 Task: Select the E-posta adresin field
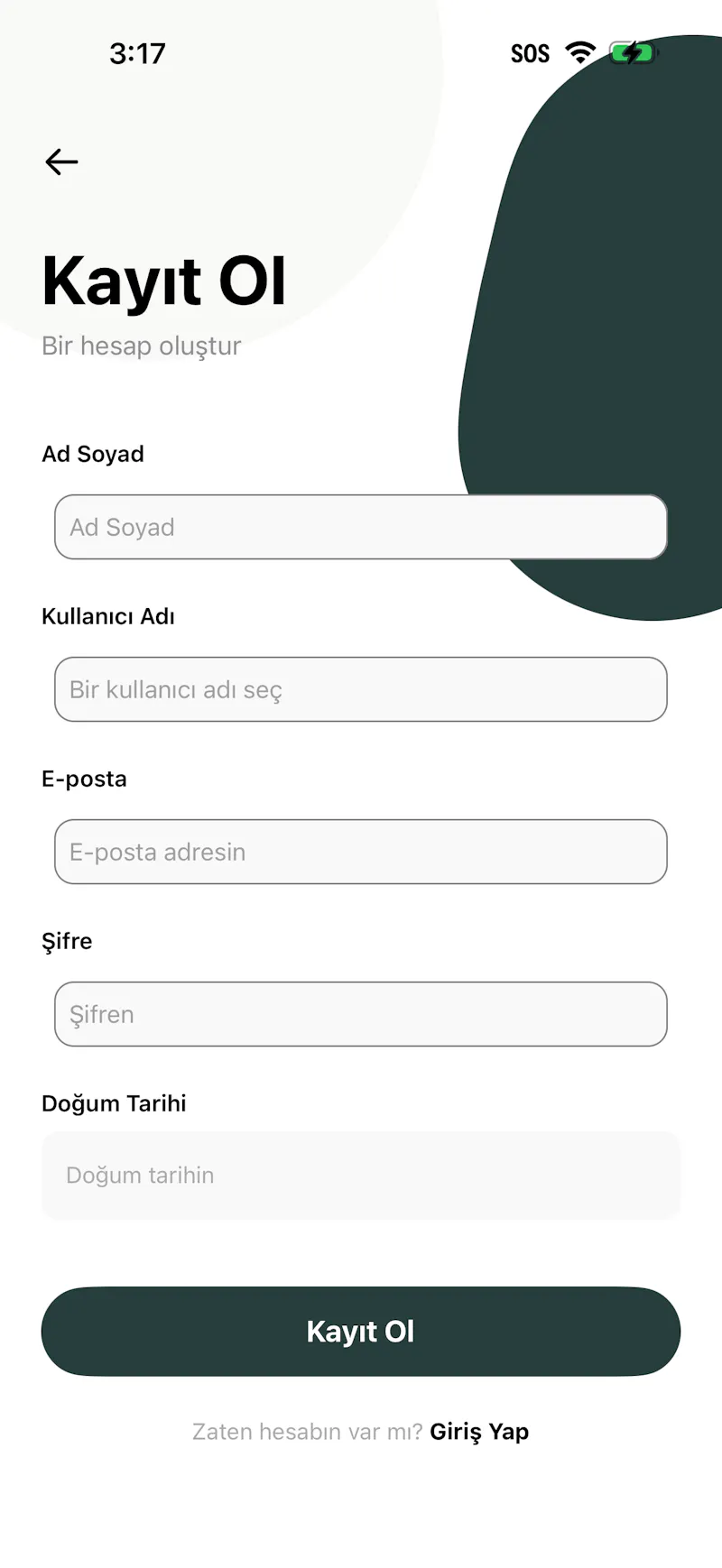361,852
